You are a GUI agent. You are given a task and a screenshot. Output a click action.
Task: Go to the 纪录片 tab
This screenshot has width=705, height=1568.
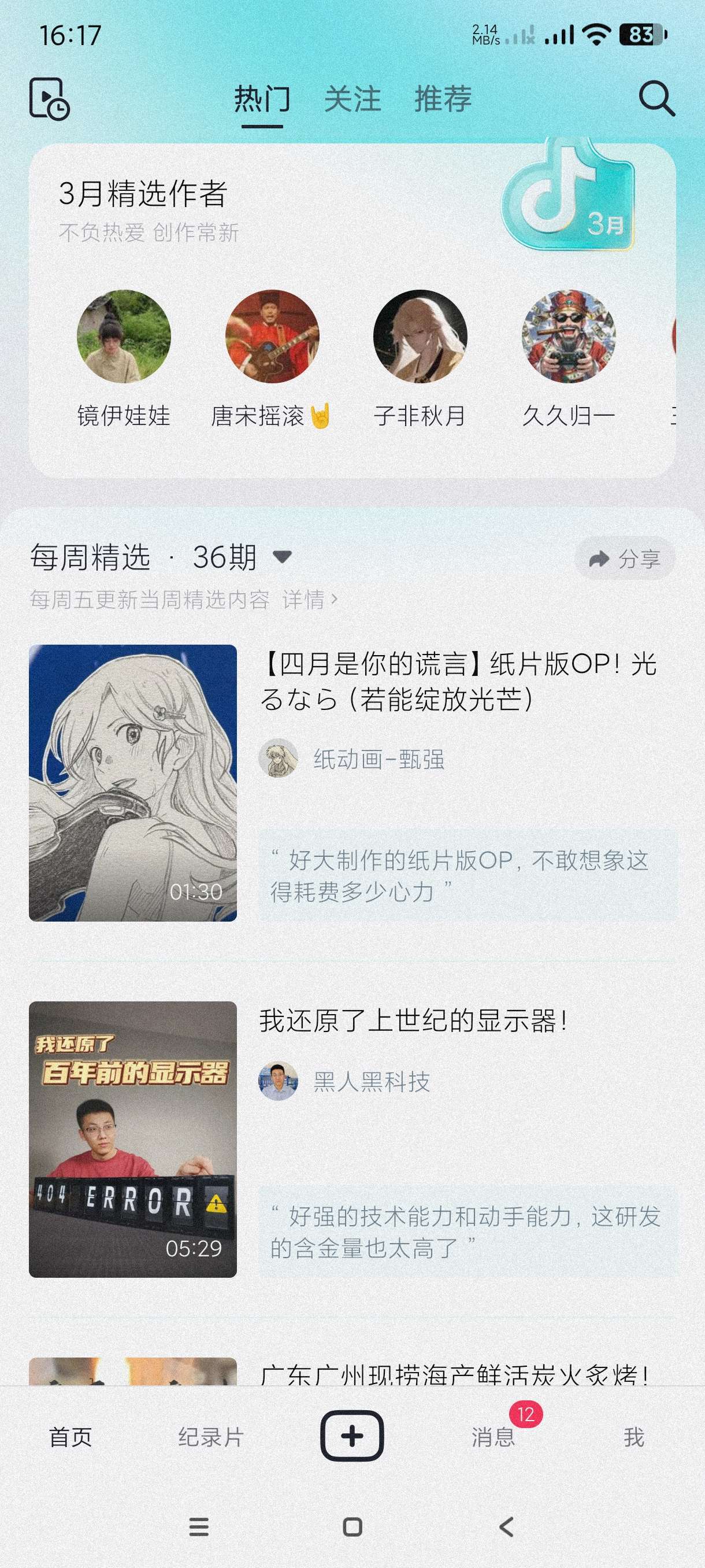(210, 1437)
